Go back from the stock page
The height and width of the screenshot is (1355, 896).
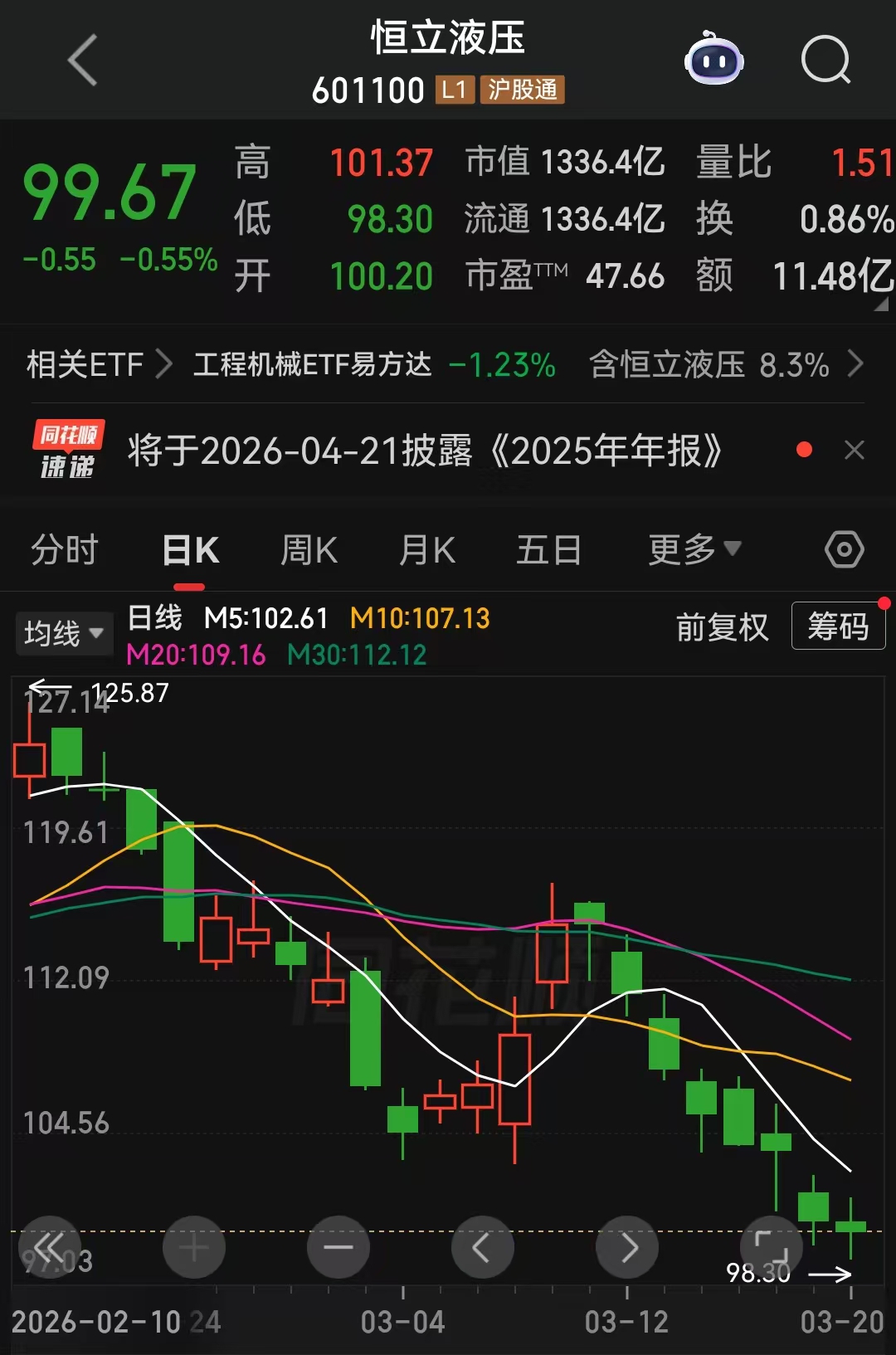click(x=82, y=60)
